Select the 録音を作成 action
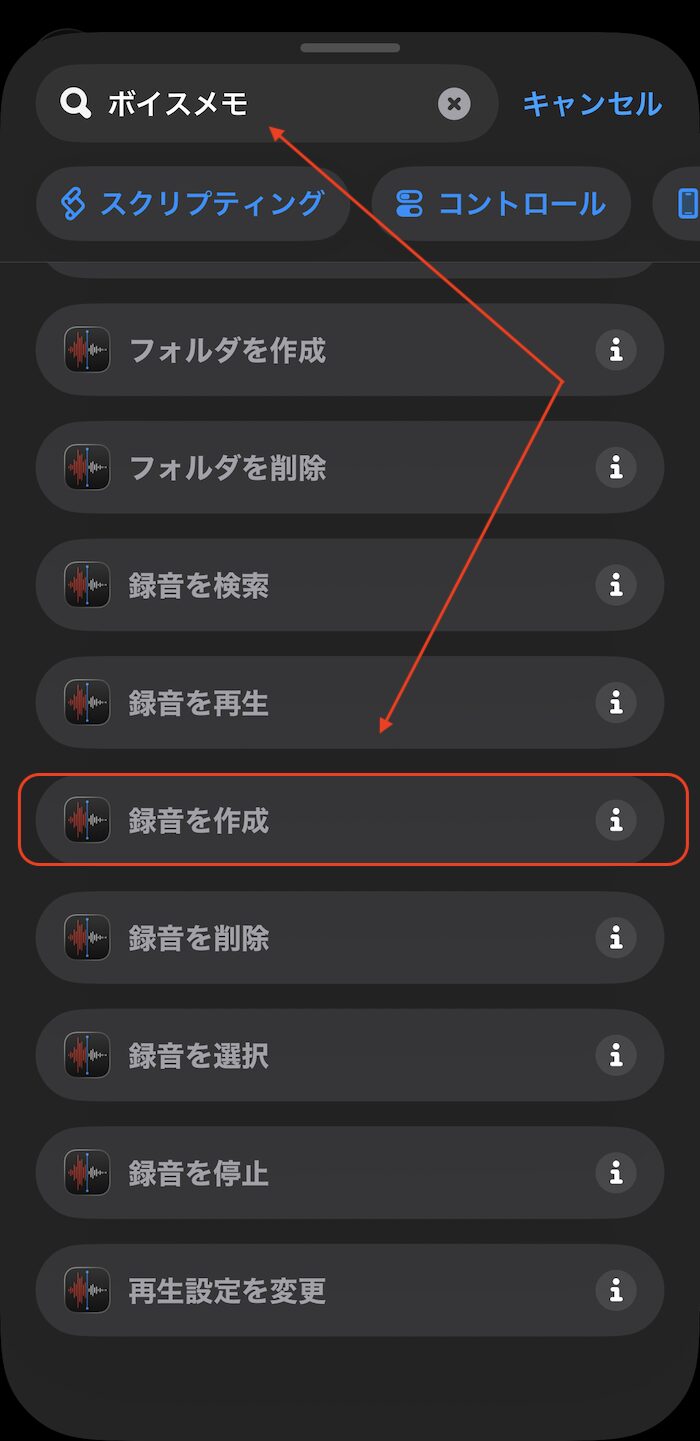The width and height of the screenshot is (700, 1441). (x=300, y=821)
